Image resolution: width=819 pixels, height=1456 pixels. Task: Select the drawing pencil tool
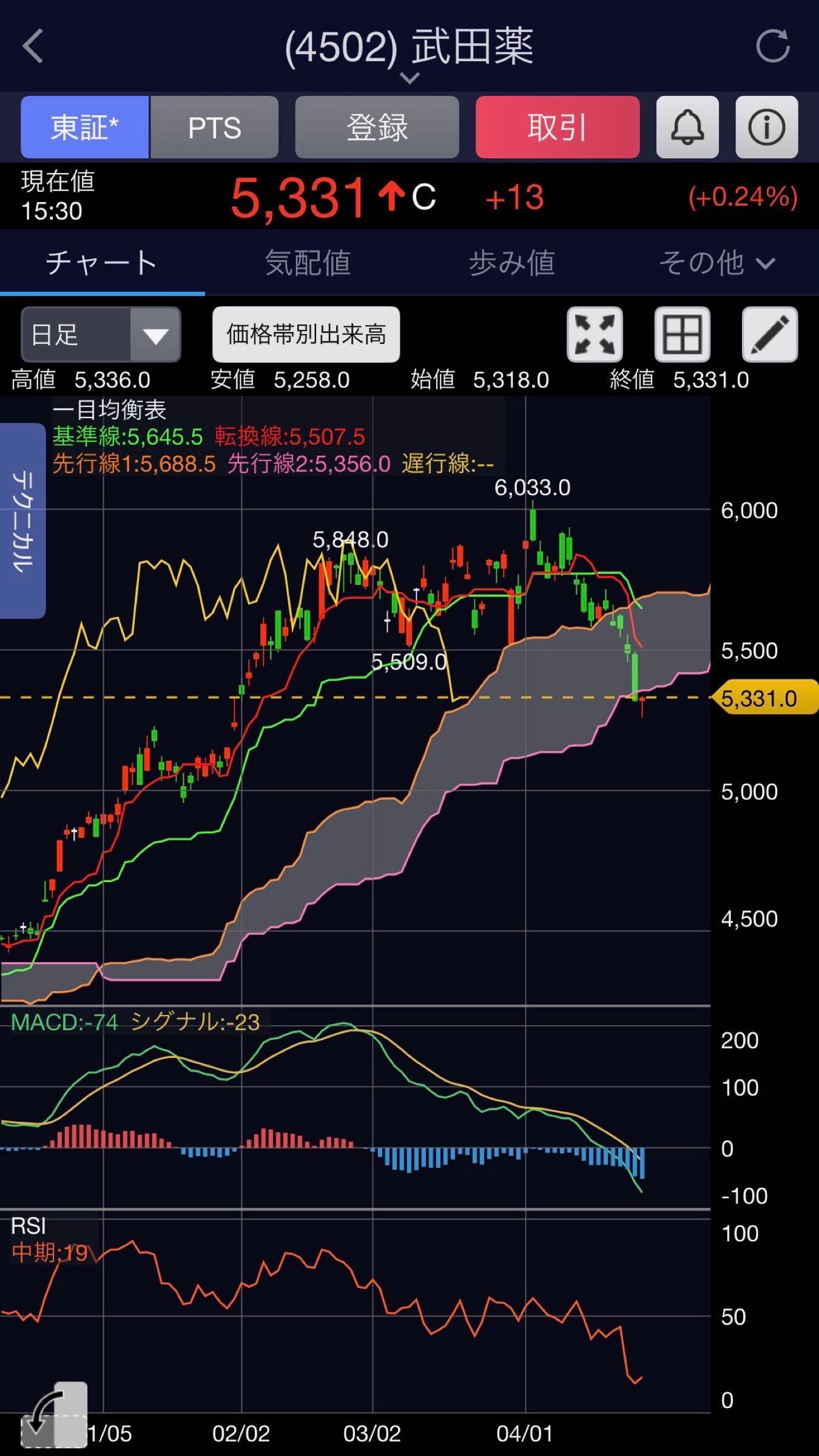(x=769, y=335)
